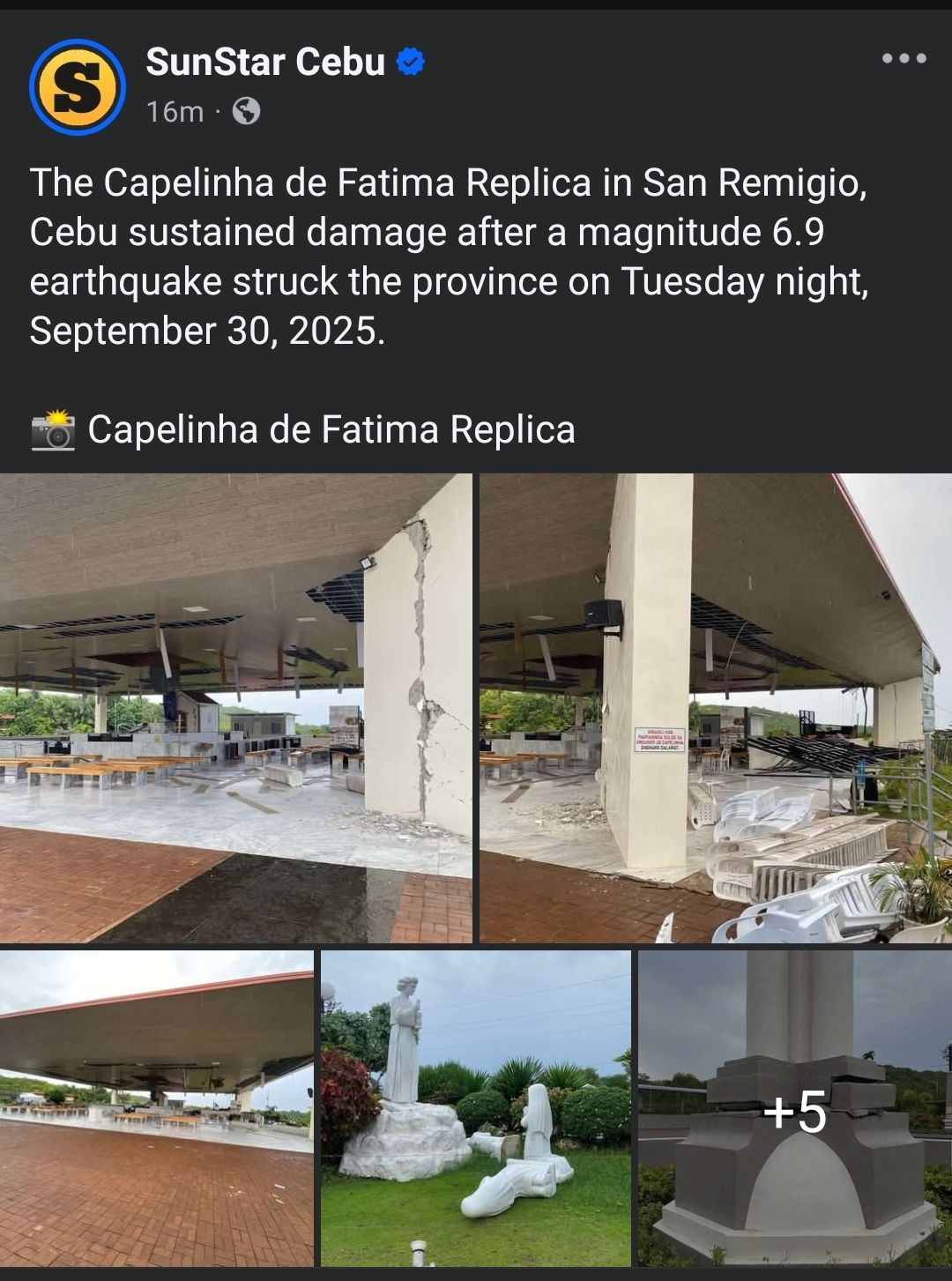The width and height of the screenshot is (952, 1281).
Task: View photo of fallen white statues
Action: point(475,1107)
